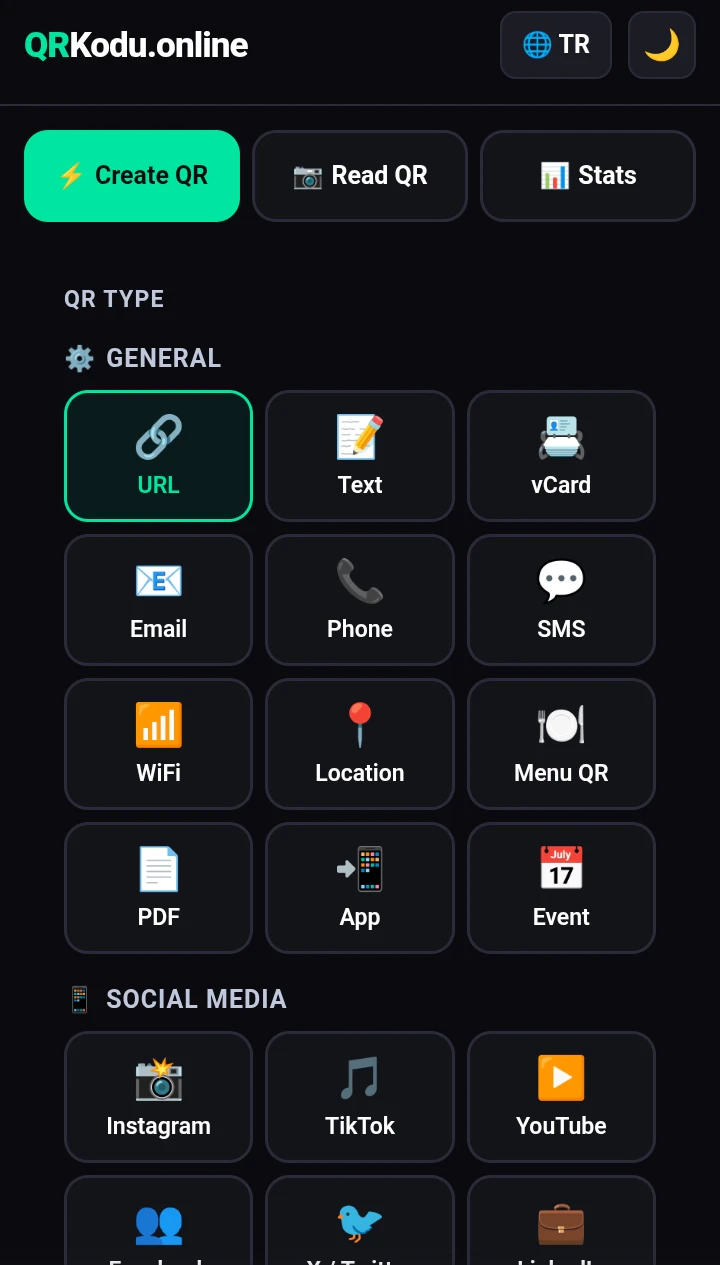This screenshot has height=1265, width=720.
Task: Pick the Location QR type
Action: [360, 744]
